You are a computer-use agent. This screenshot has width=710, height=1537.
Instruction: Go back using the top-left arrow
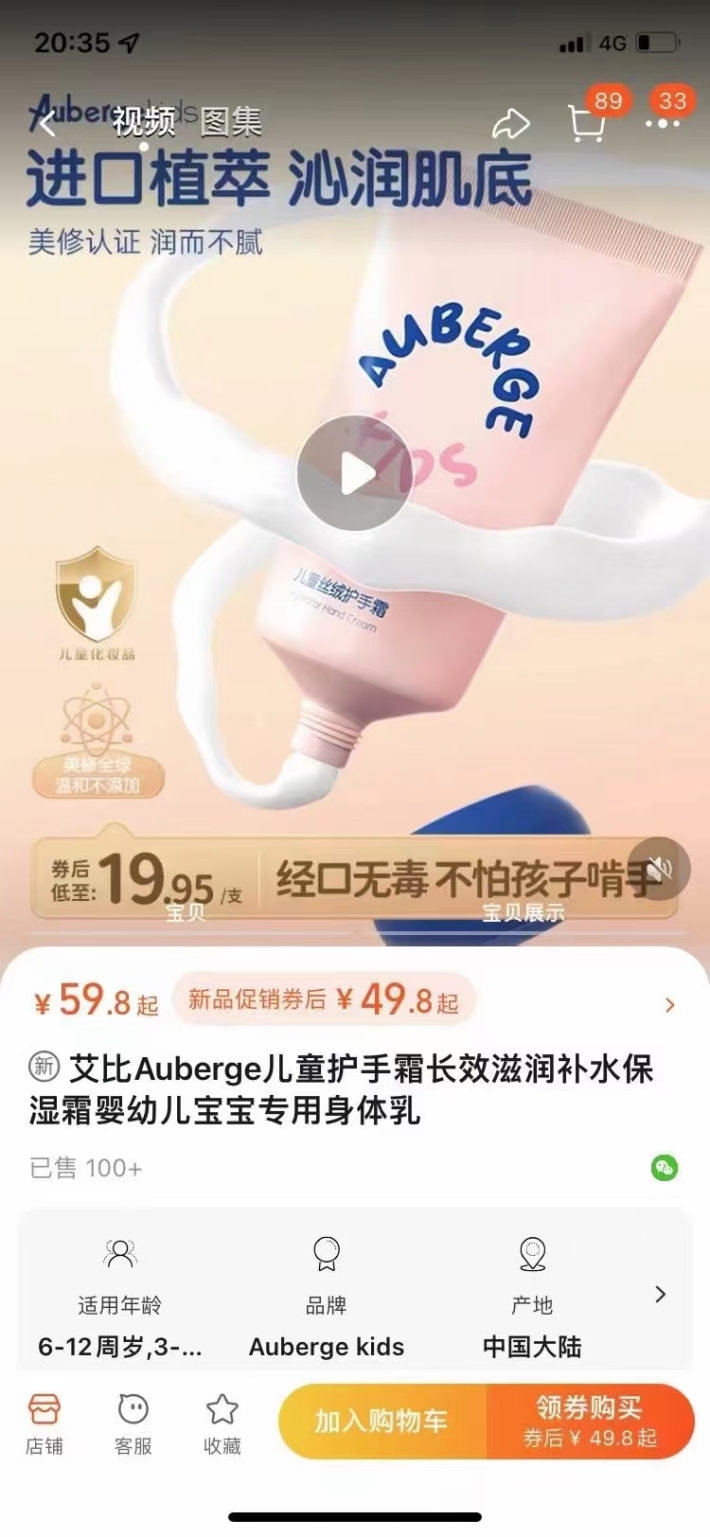[47, 124]
